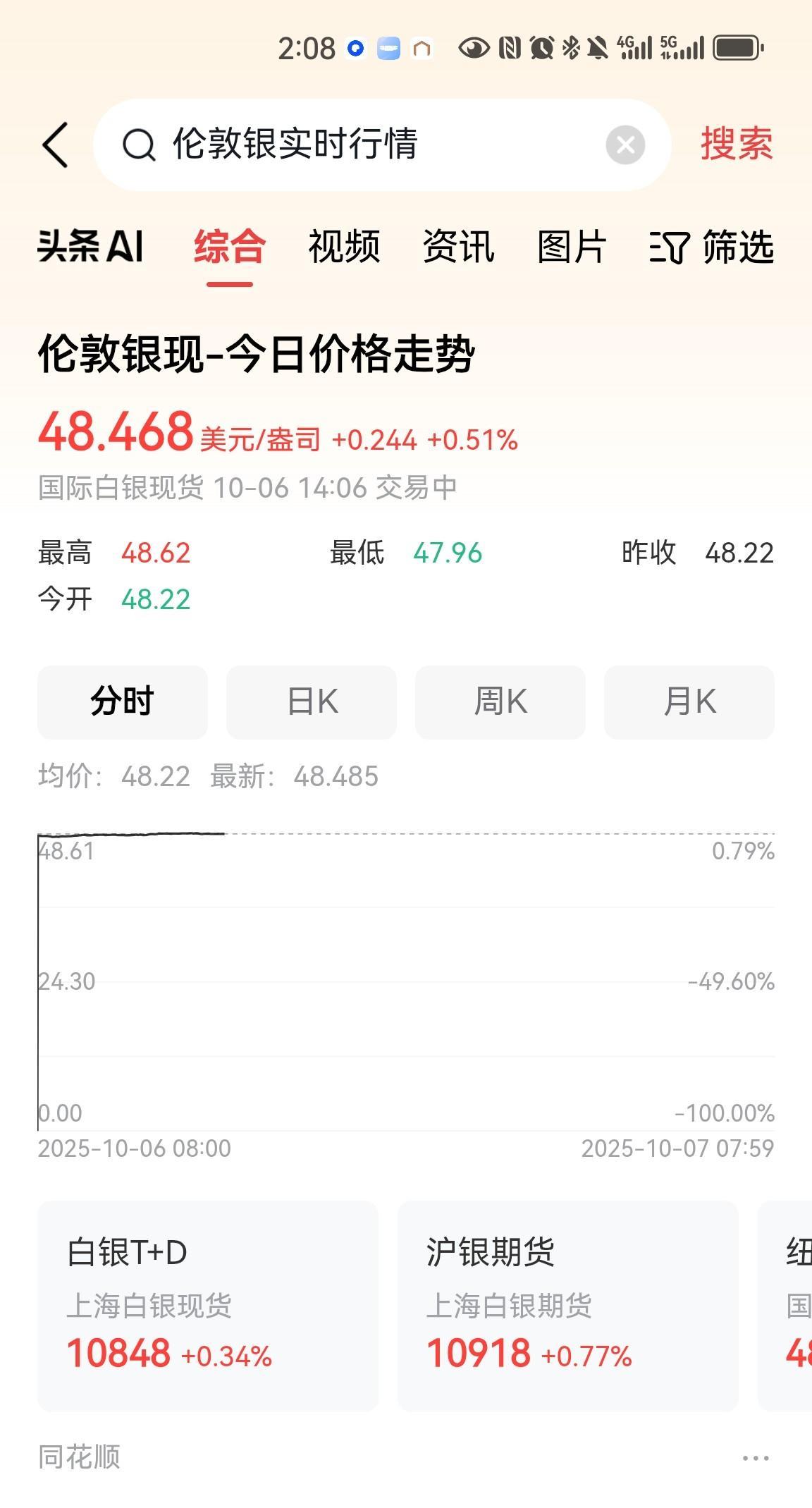Select the 综合 tab
812x1508 pixels.
(x=230, y=247)
